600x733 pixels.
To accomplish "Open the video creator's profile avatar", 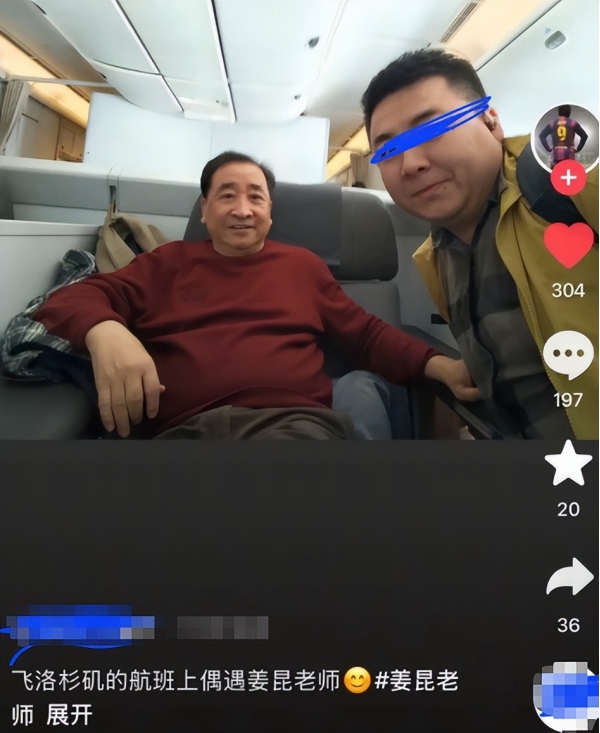I will pyautogui.click(x=567, y=138).
